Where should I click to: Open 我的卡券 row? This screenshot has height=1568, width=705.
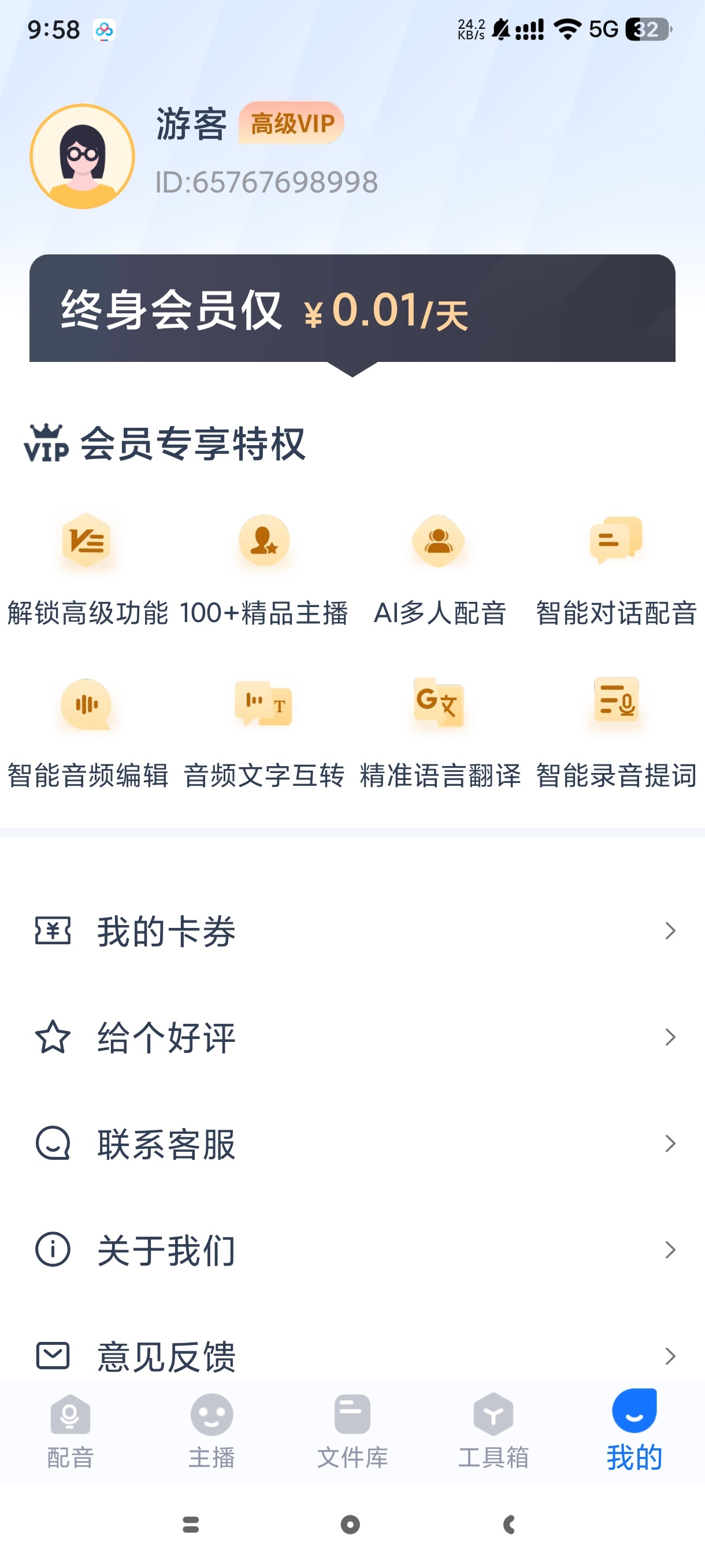coord(352,931)
